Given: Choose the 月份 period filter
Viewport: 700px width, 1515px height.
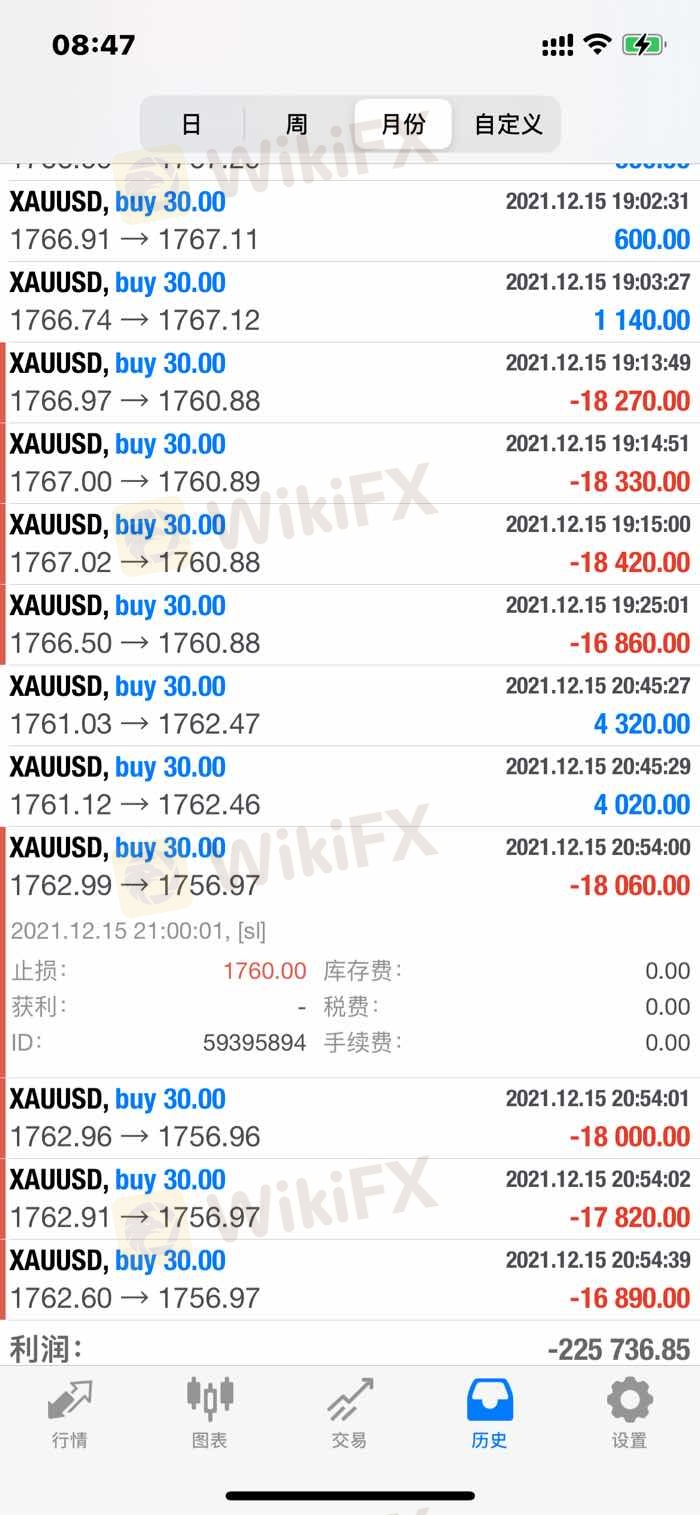Looking at the screenshot, I should point(403,124).
